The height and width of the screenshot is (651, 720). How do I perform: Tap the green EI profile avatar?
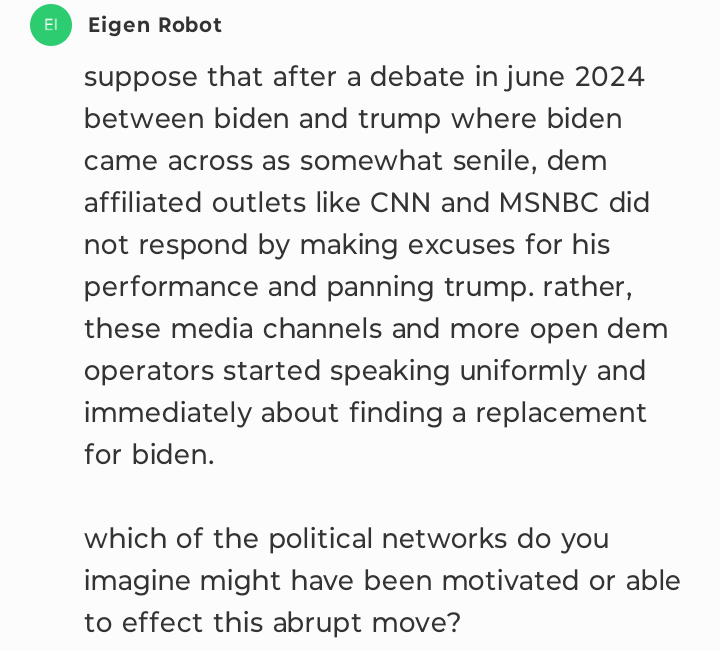pyautogui.click(x=51, y=26)
